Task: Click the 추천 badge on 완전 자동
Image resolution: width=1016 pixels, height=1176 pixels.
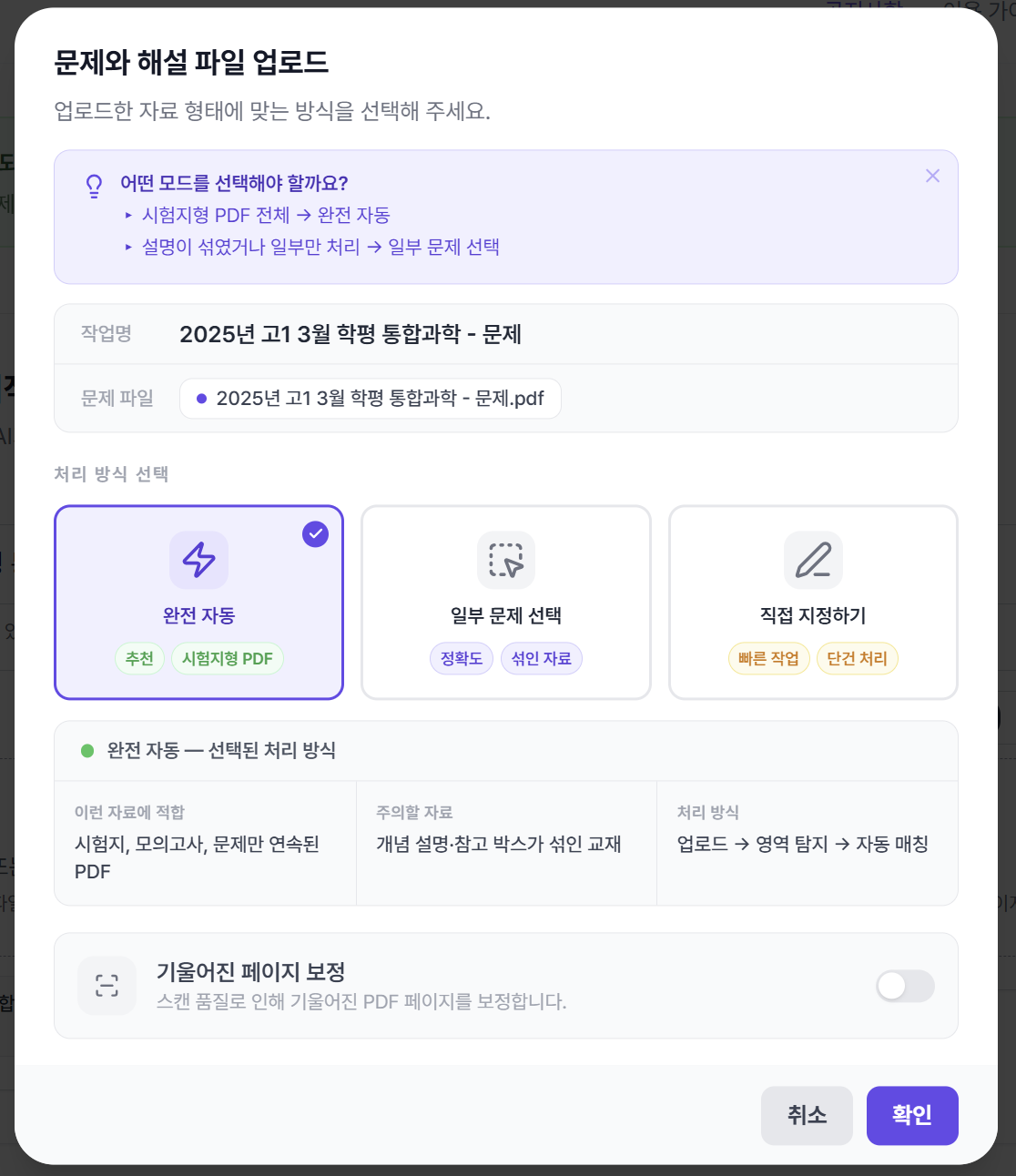Action: 139,658
